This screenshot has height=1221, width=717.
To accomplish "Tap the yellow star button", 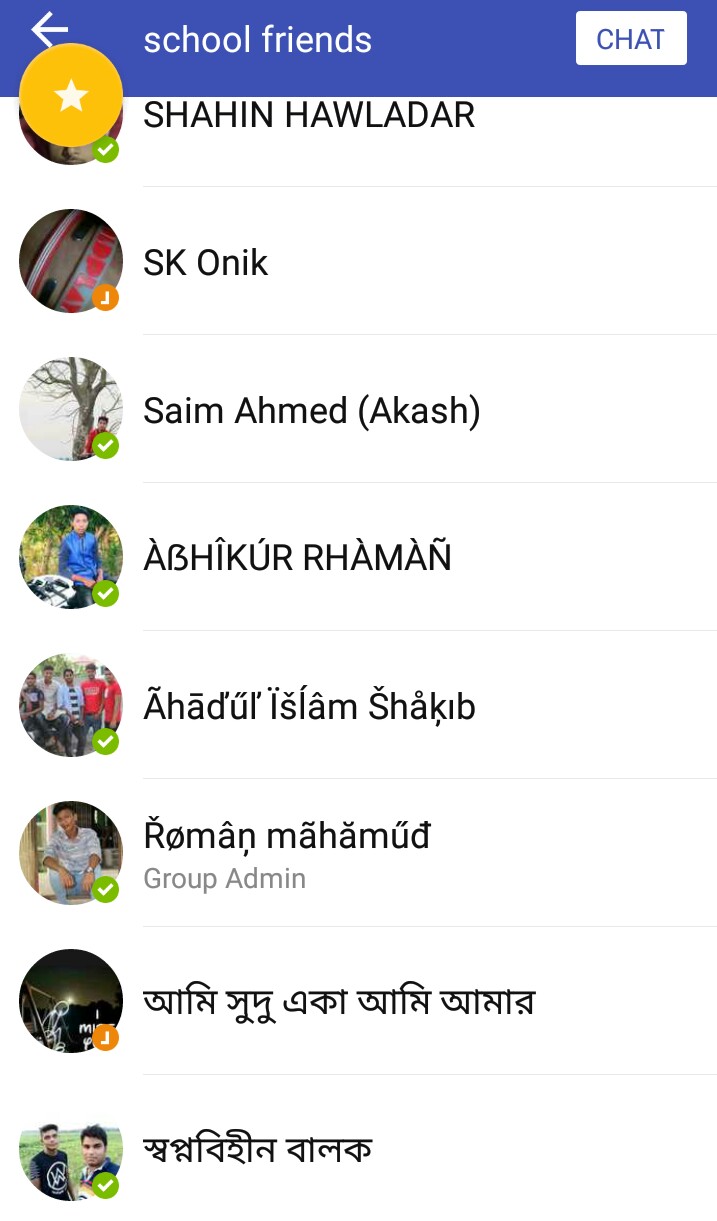I will point(71,96).
